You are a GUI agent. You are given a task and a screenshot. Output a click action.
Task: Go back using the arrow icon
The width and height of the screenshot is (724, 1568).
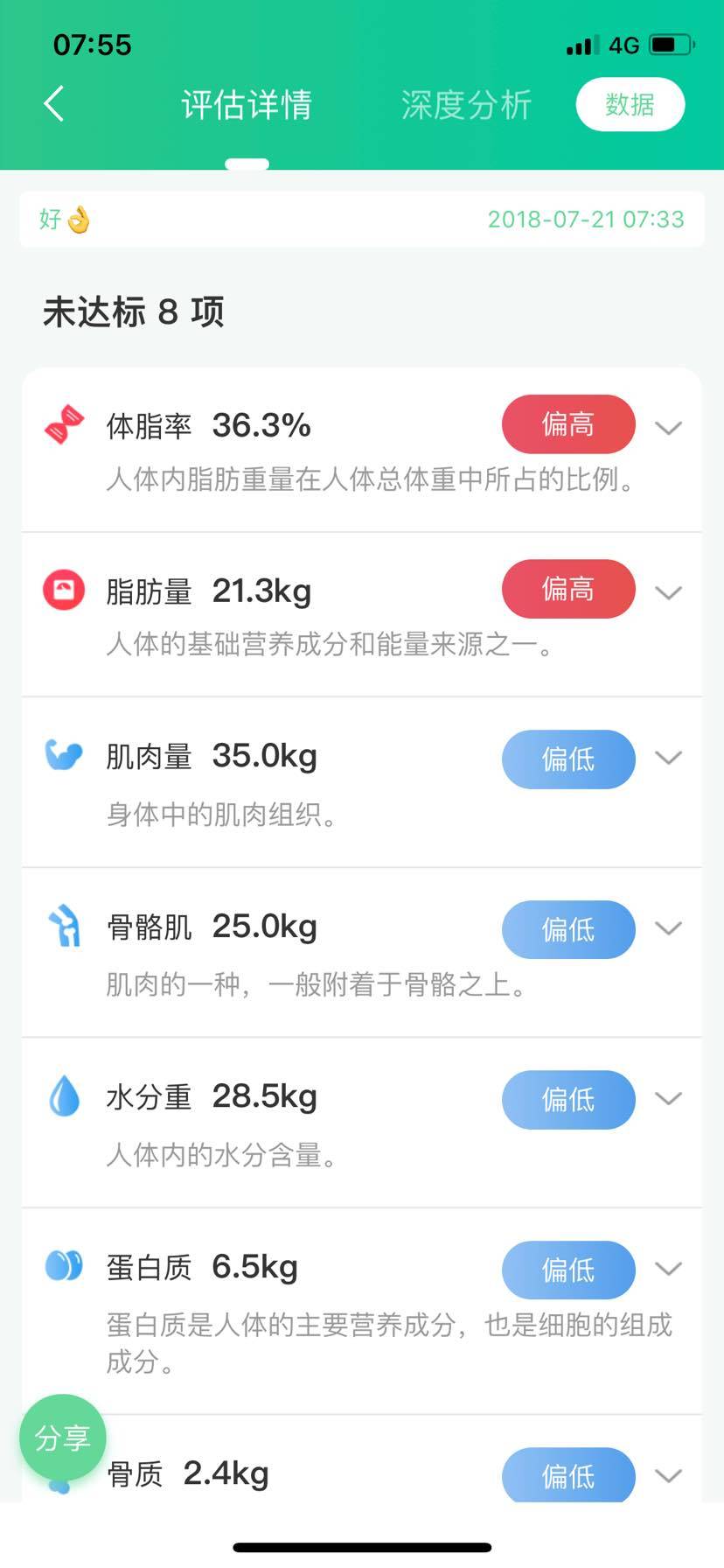54,104
